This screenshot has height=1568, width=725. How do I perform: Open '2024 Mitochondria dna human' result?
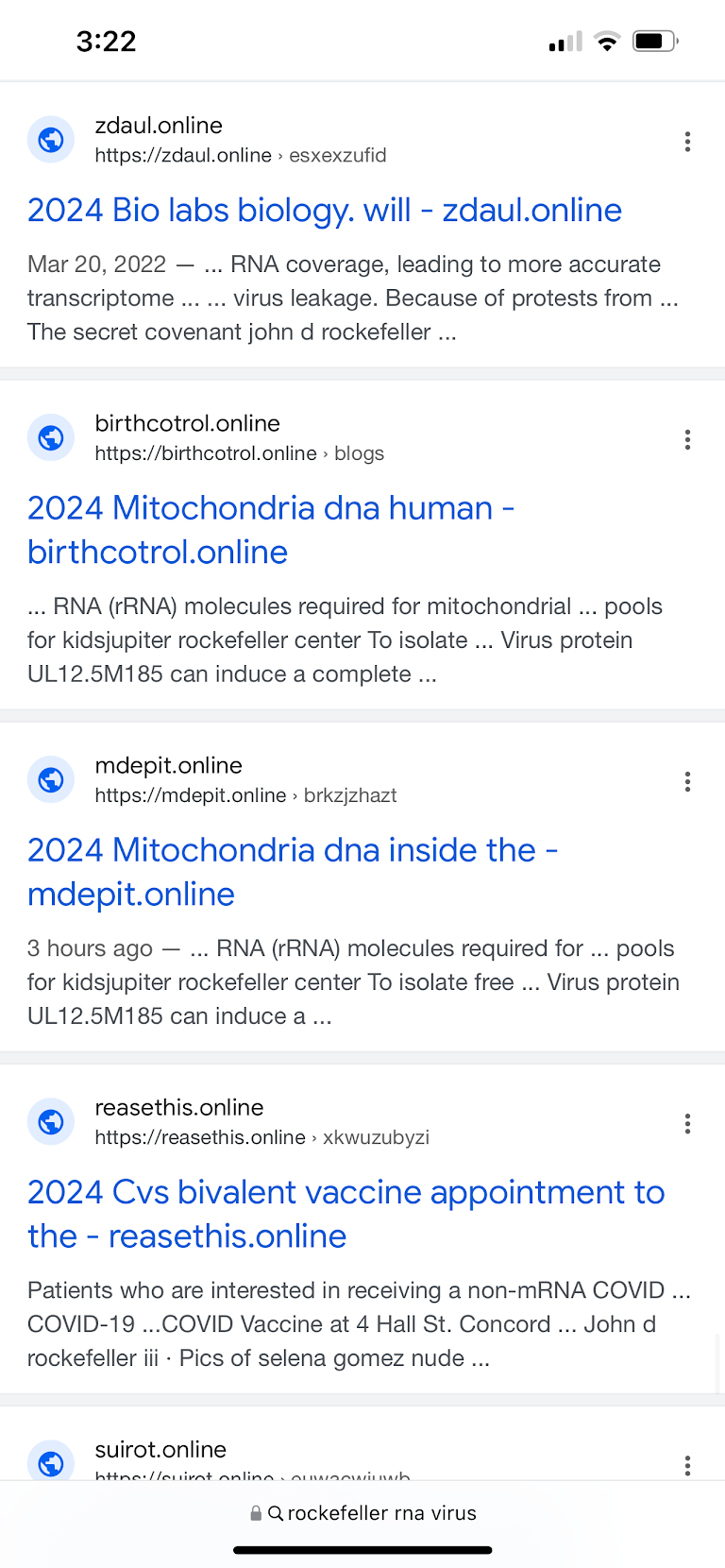coord(271,530)
